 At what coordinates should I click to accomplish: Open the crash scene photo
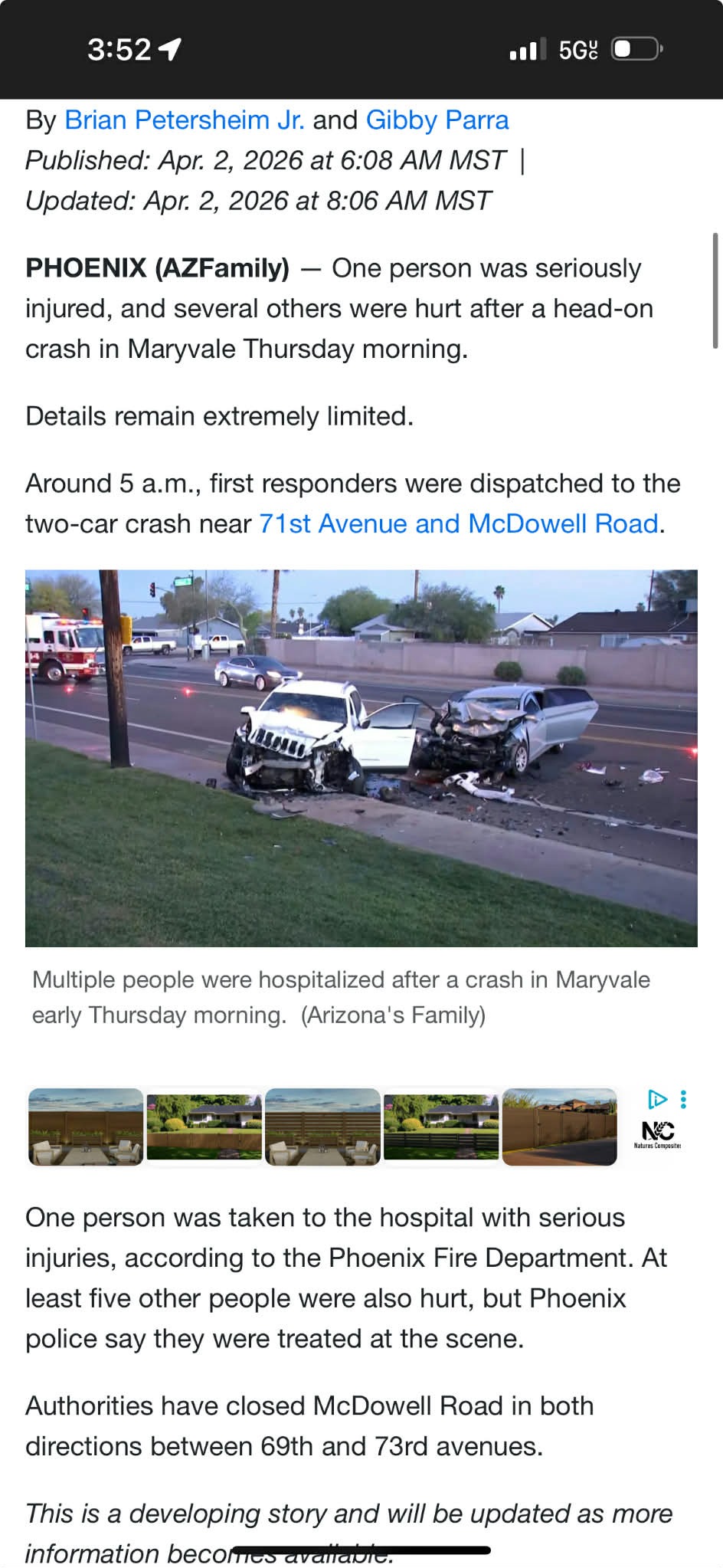(x=361, y=758)
